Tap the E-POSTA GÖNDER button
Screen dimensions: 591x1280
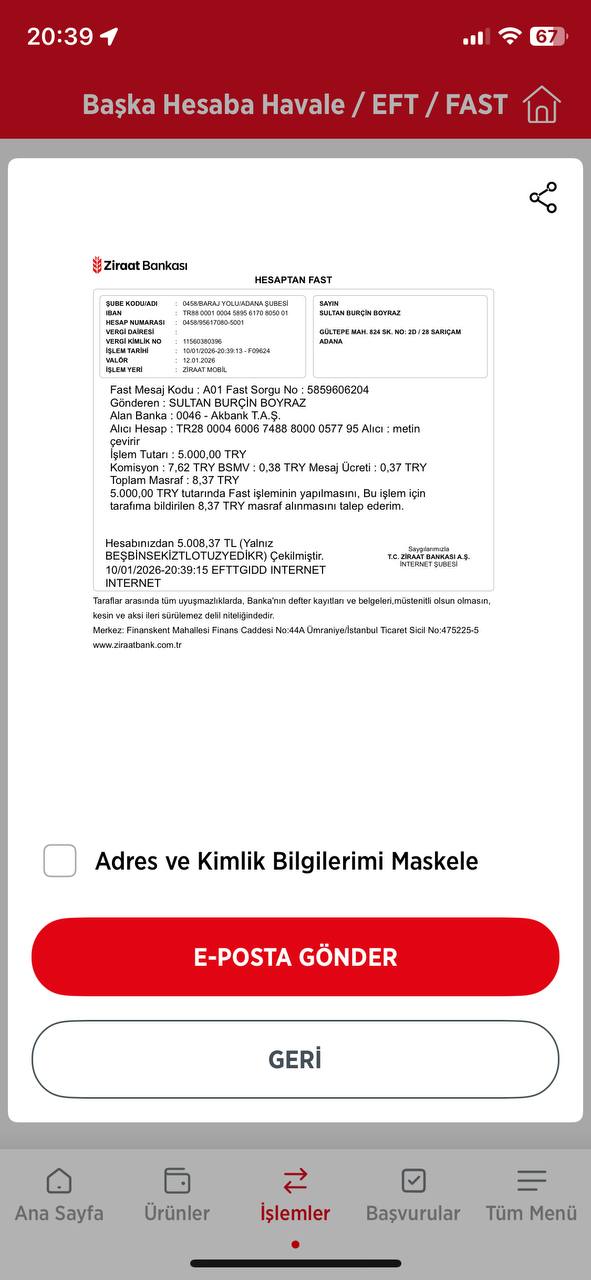tap(295, 957)
